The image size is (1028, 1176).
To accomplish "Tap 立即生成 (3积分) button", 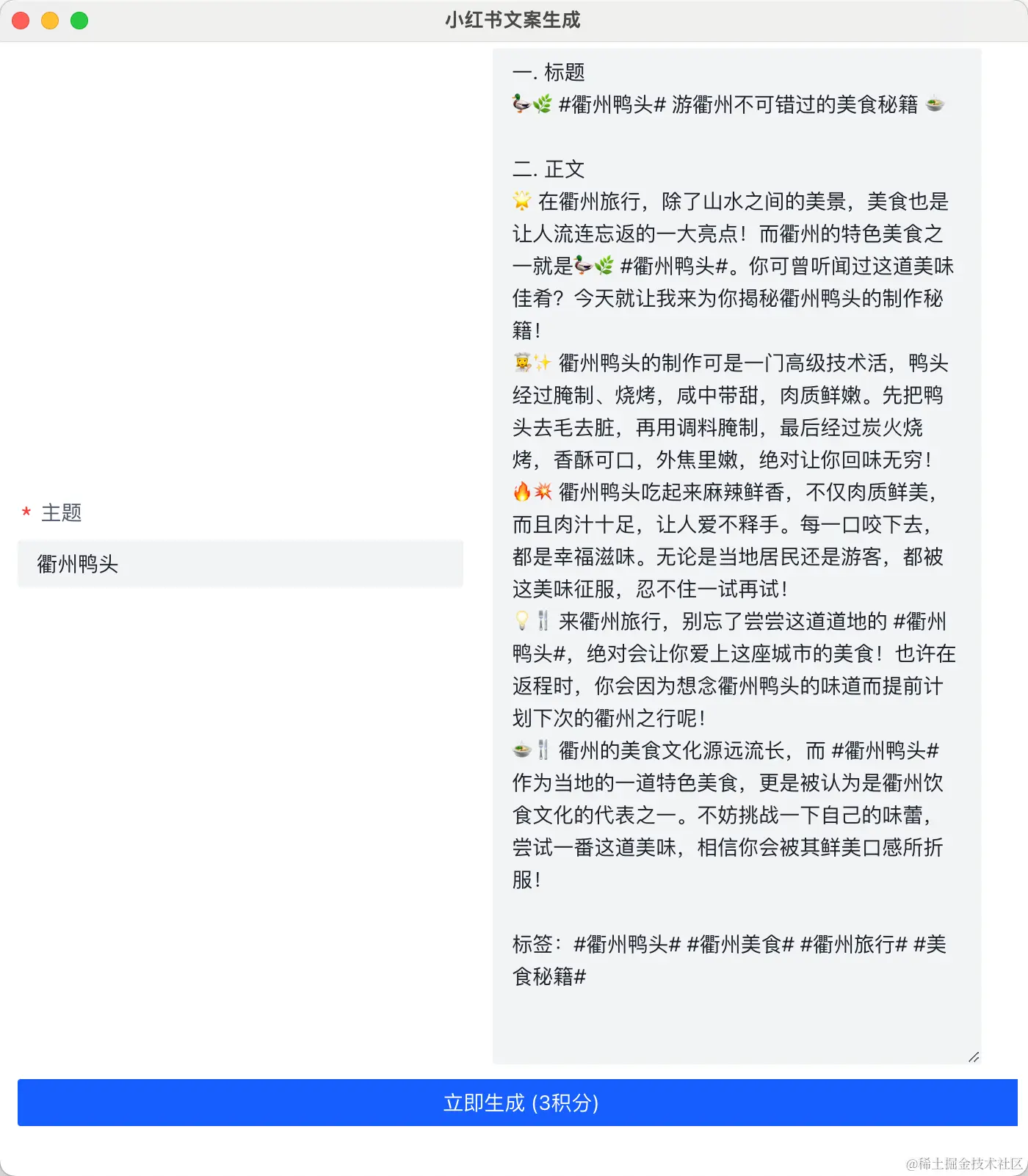I will (x=517, y=1102).
